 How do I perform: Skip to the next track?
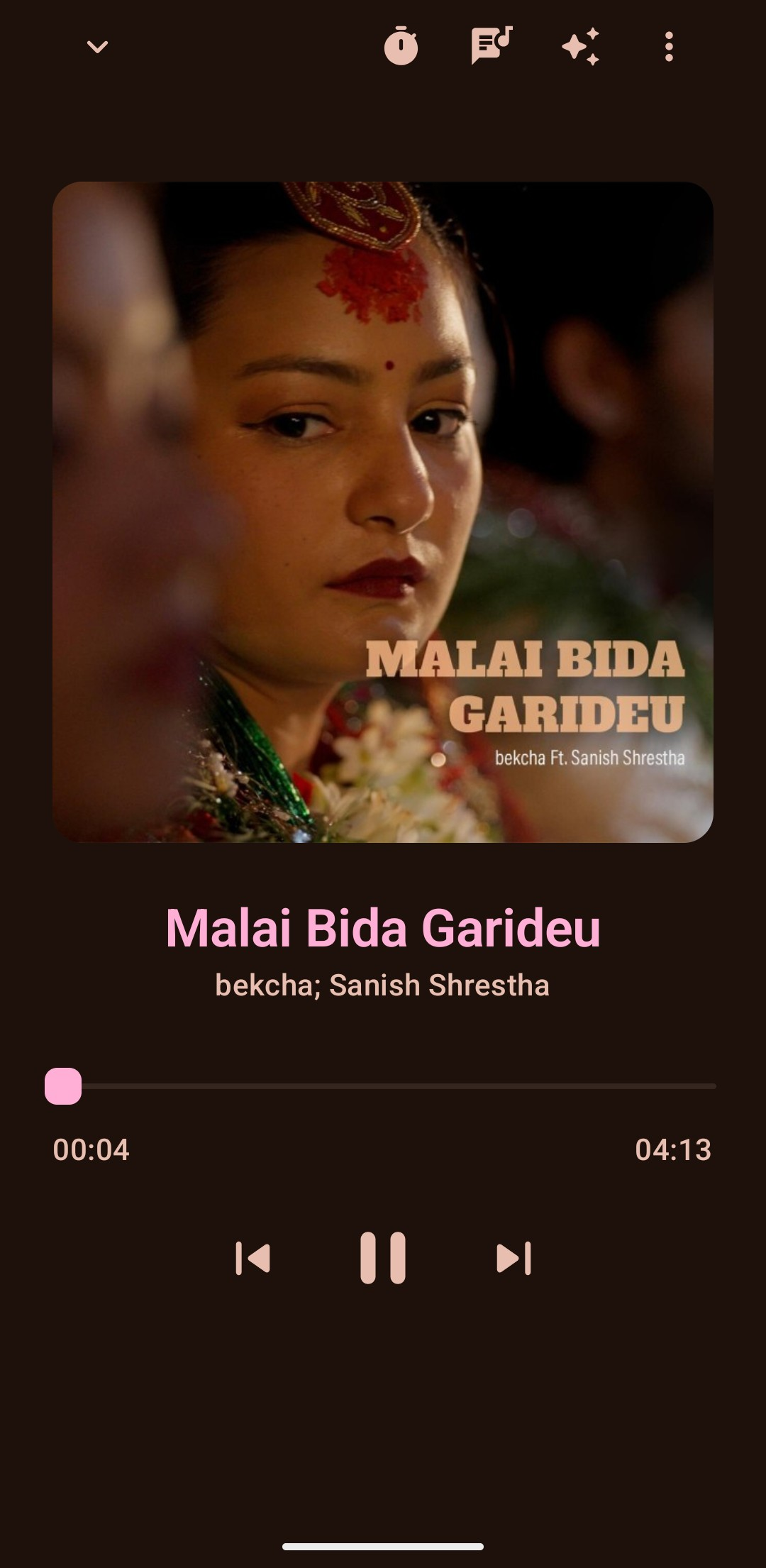point(514,1258)
